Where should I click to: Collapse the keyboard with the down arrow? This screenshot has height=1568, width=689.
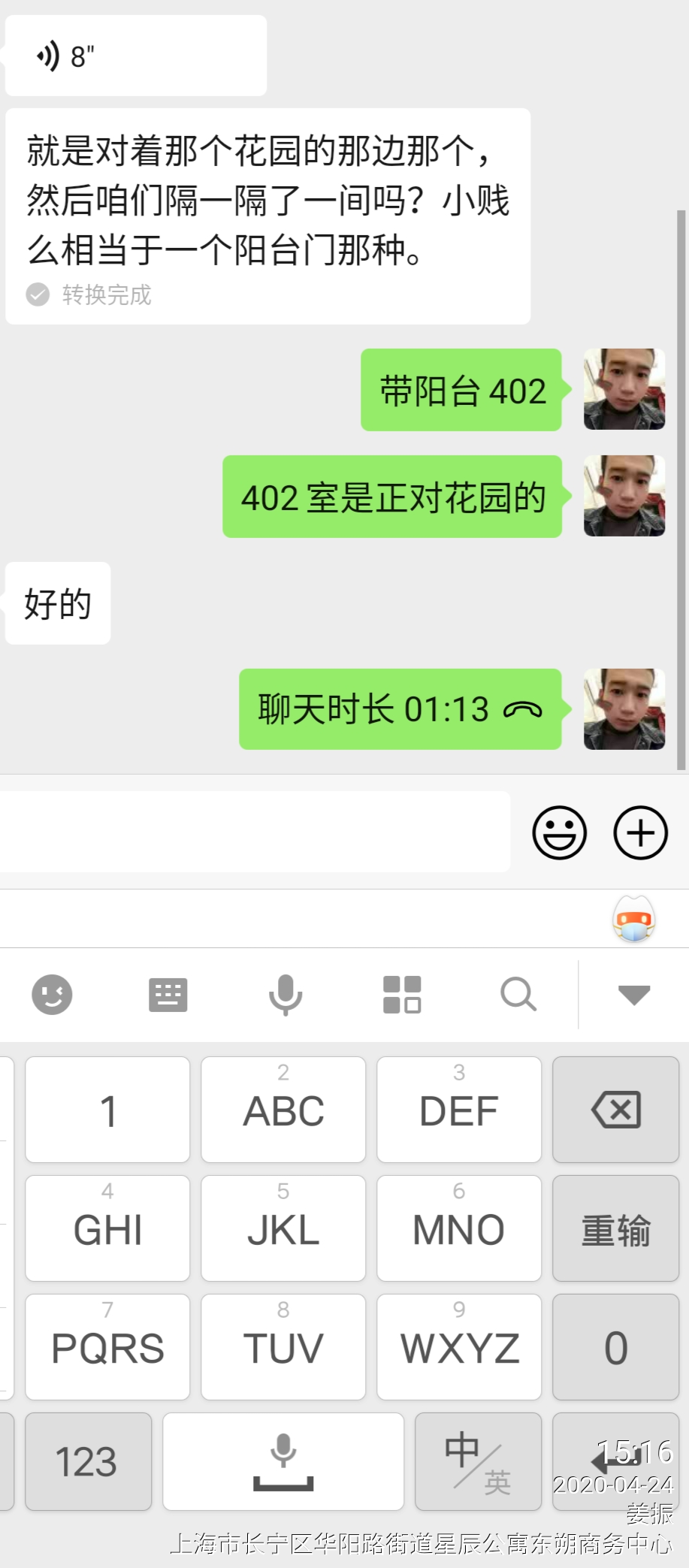point(633,995)
